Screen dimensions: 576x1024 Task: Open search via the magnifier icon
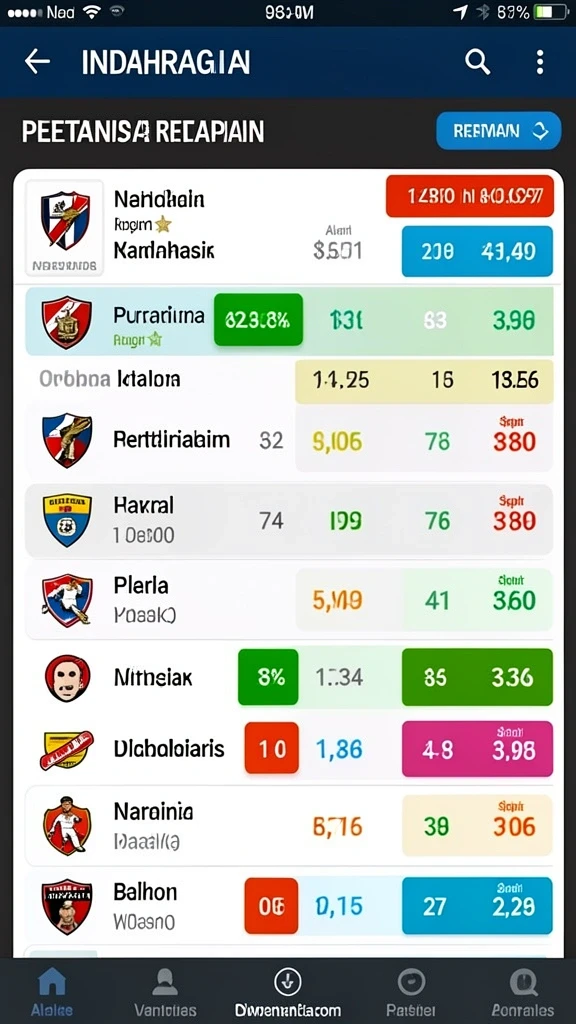click(477, 62)
